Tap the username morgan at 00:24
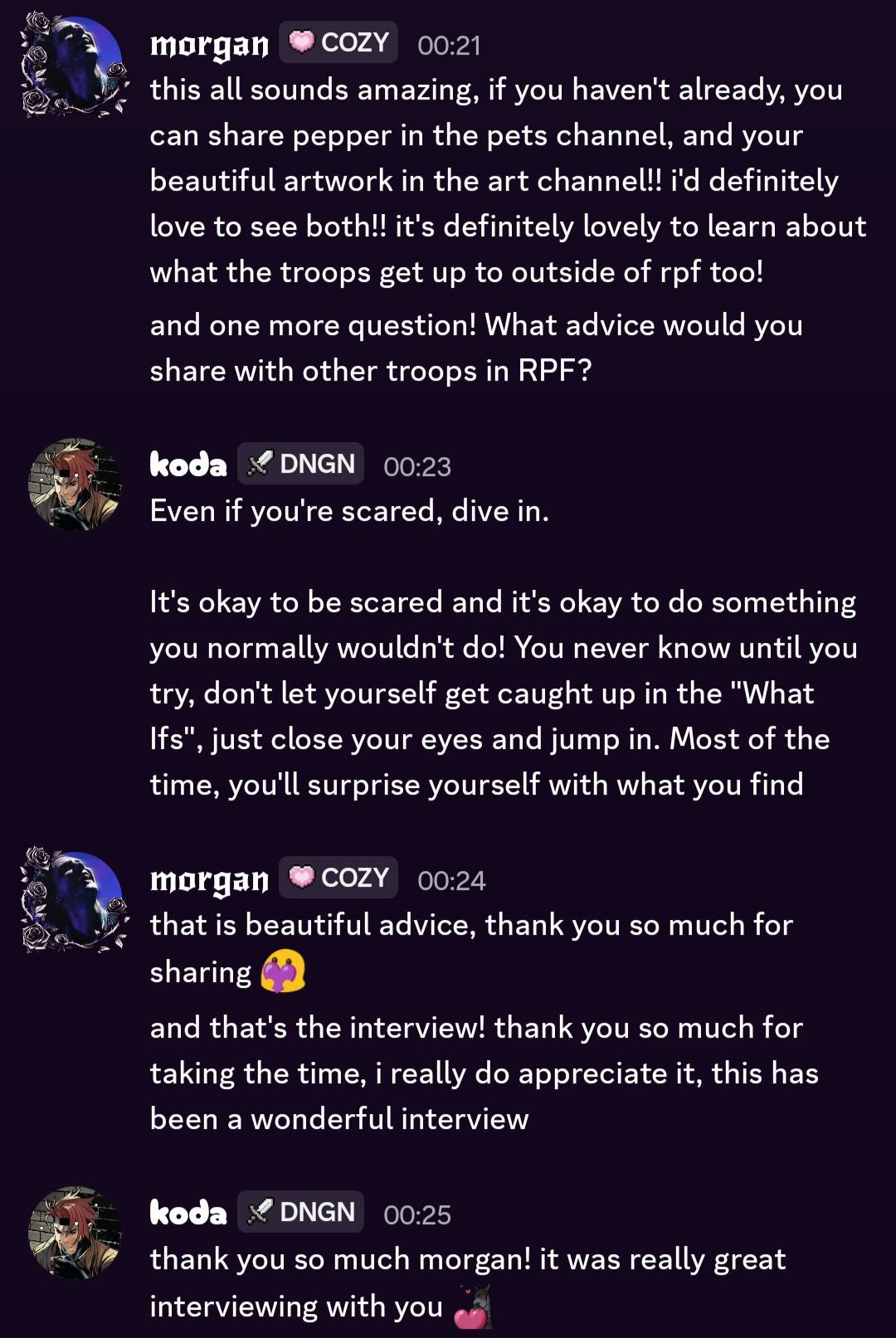The width and height of the screenshot is (896, 1338). [209, 879]
